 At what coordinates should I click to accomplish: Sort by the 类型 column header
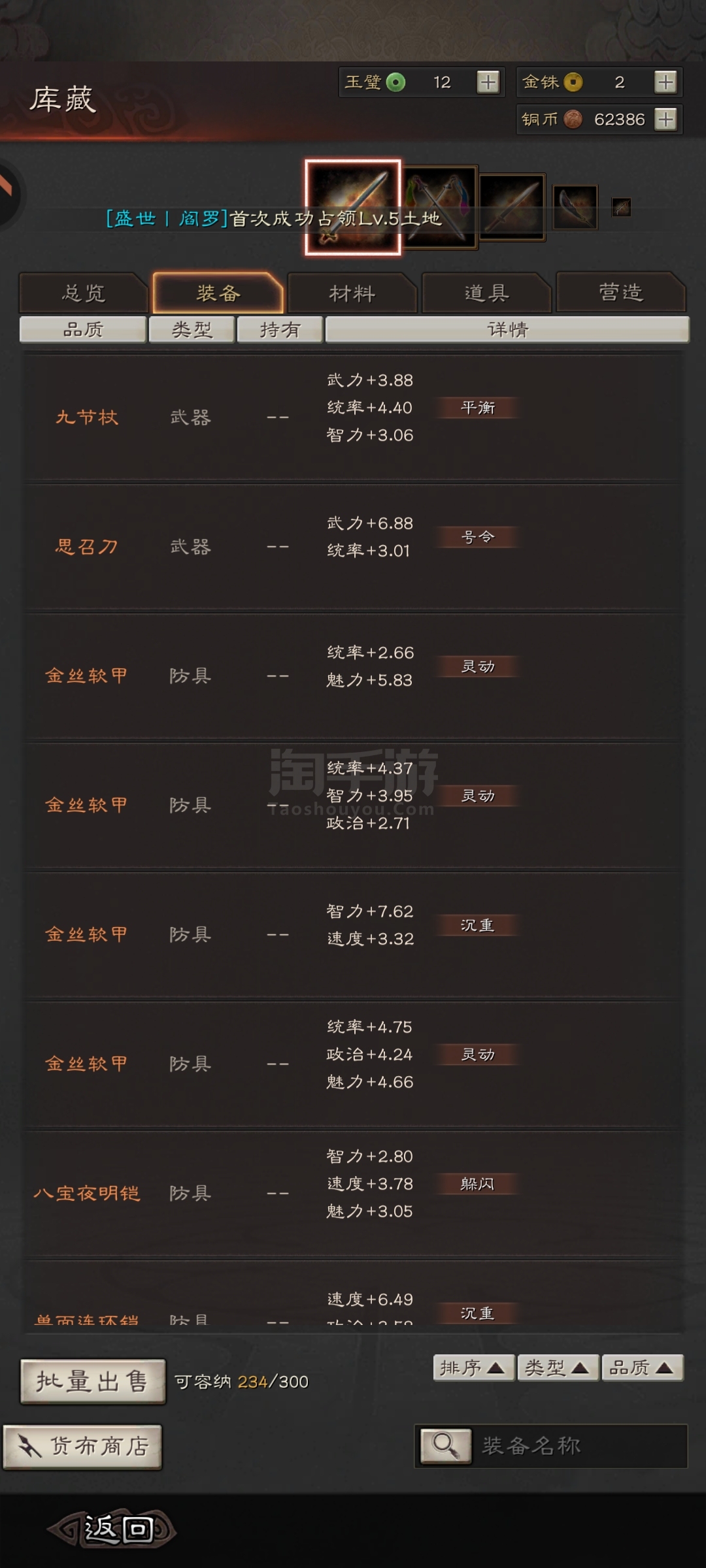tap(192, 329)
